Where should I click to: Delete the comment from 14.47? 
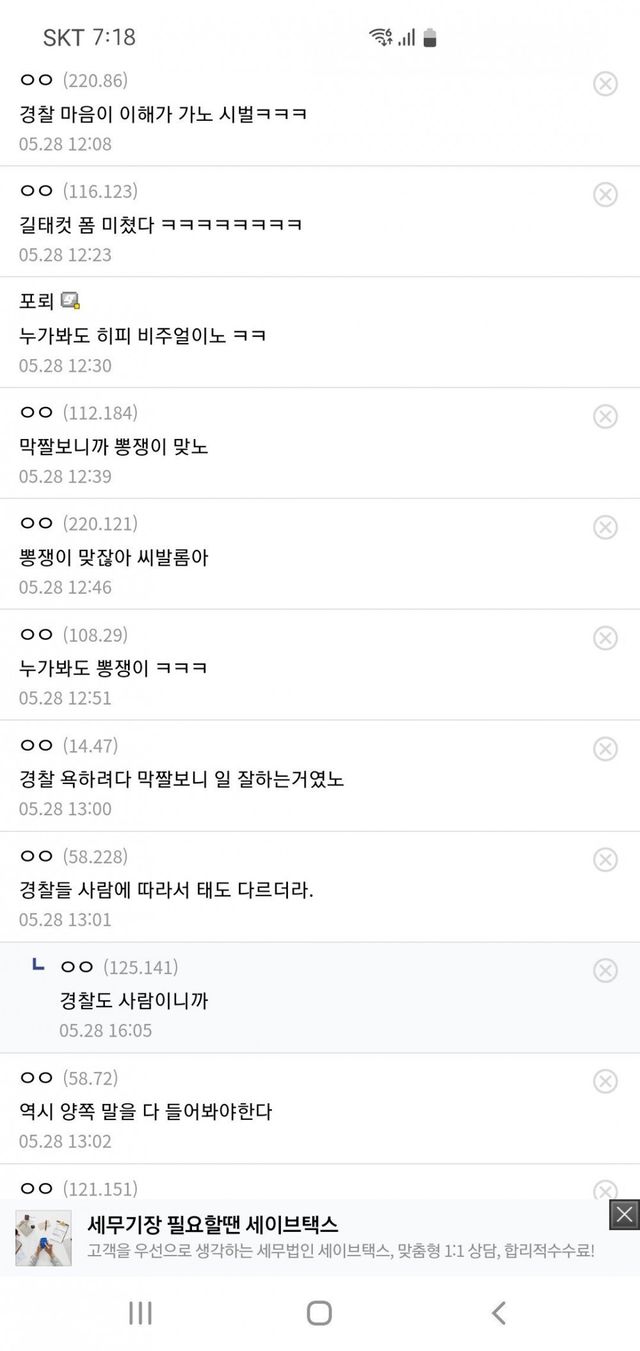(x=605, y=749)
